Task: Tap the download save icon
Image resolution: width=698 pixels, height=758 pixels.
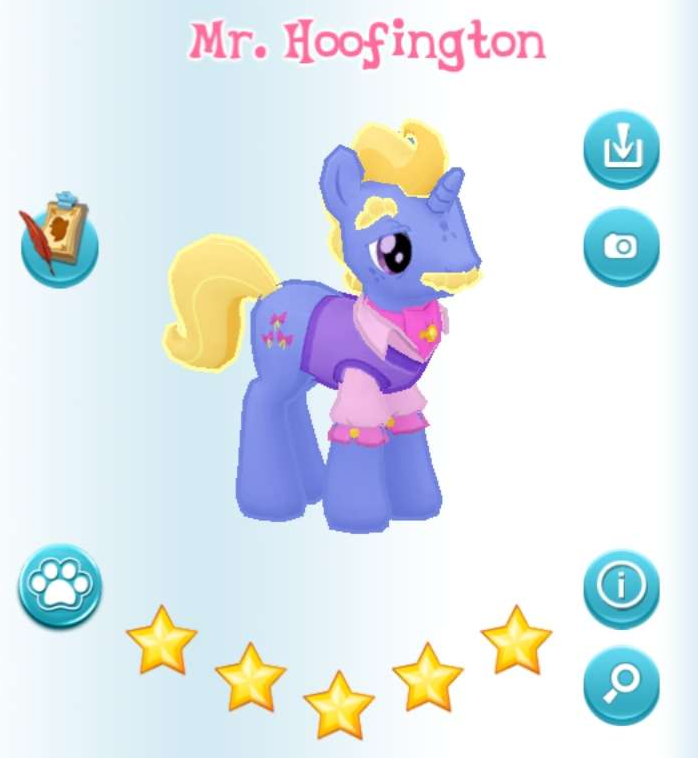Action: coord(621,150)
